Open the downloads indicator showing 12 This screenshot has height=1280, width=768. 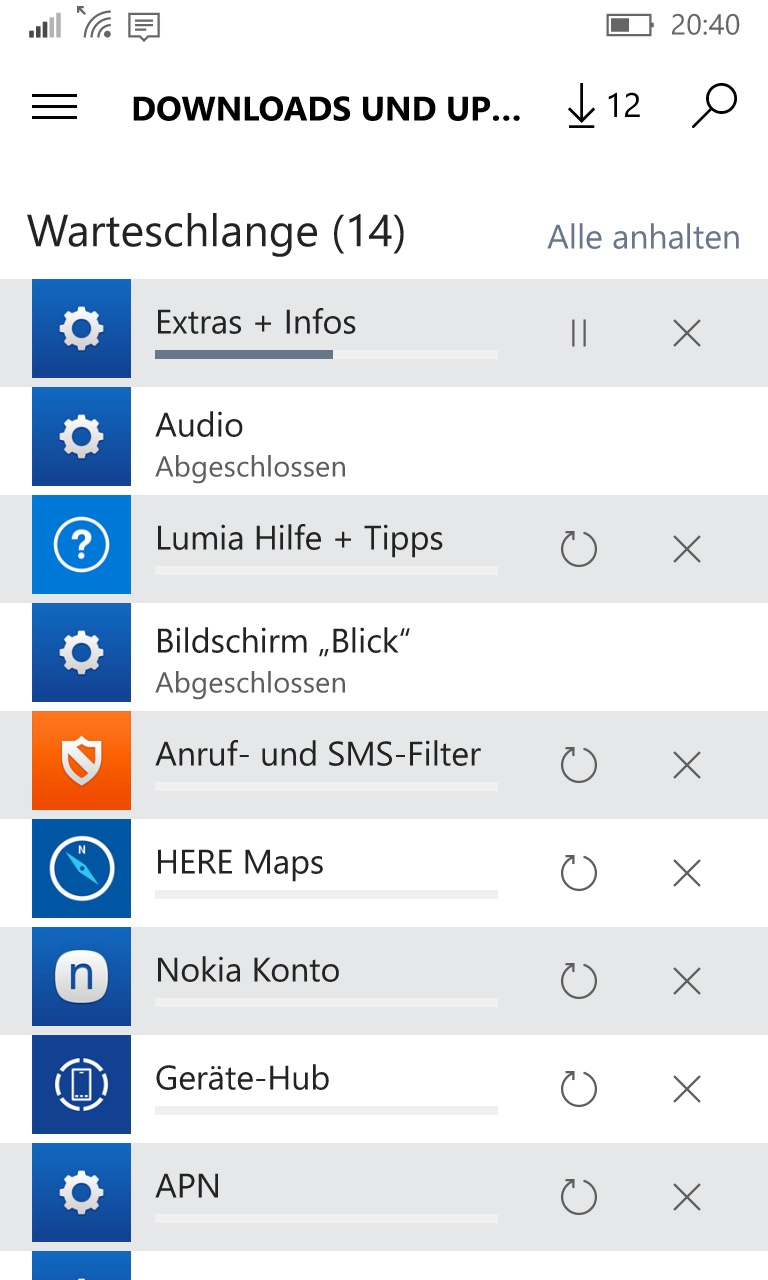pyautogui.click(x=604, y=106)
